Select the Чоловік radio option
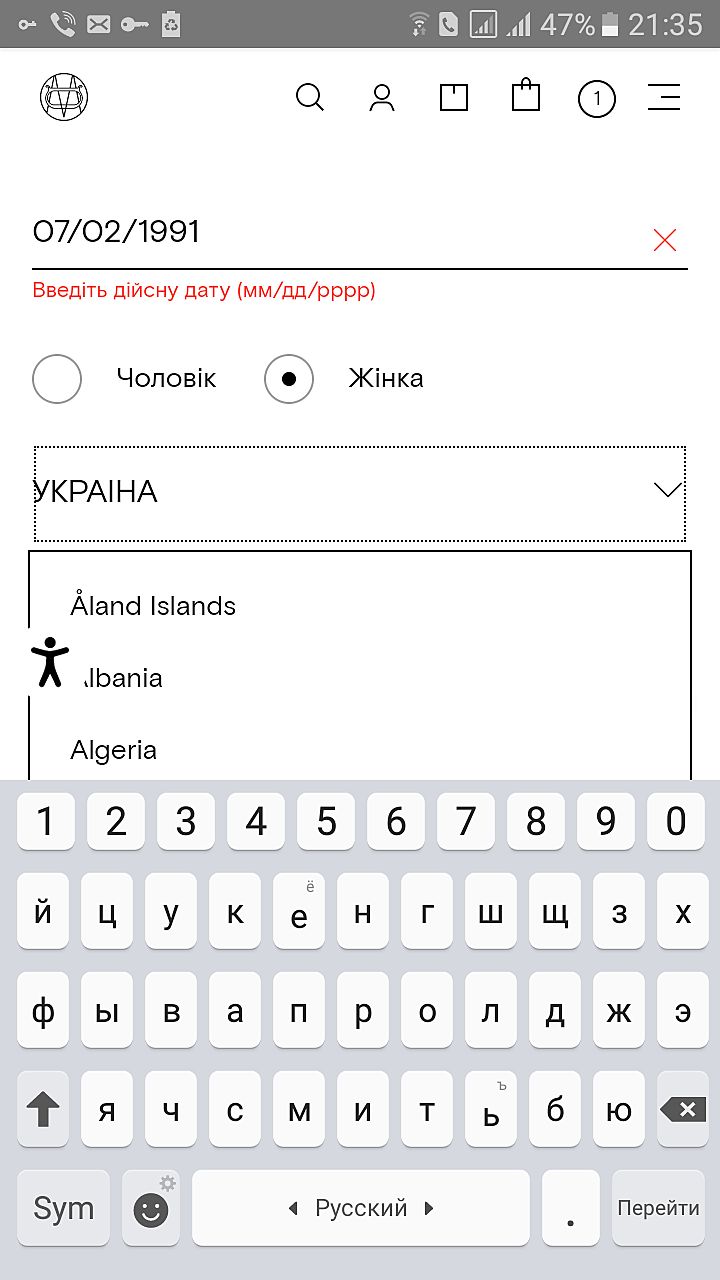Screen dimensions: 720x1280 pyautogui.click(x=57, y=379)
